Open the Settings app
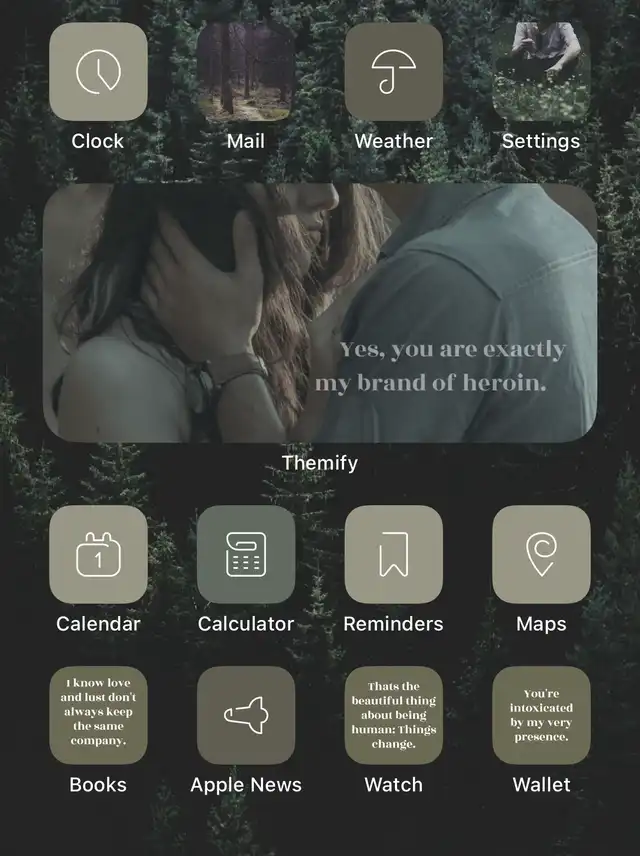Viewport: 640px width, 856px height. click(541, 72)
